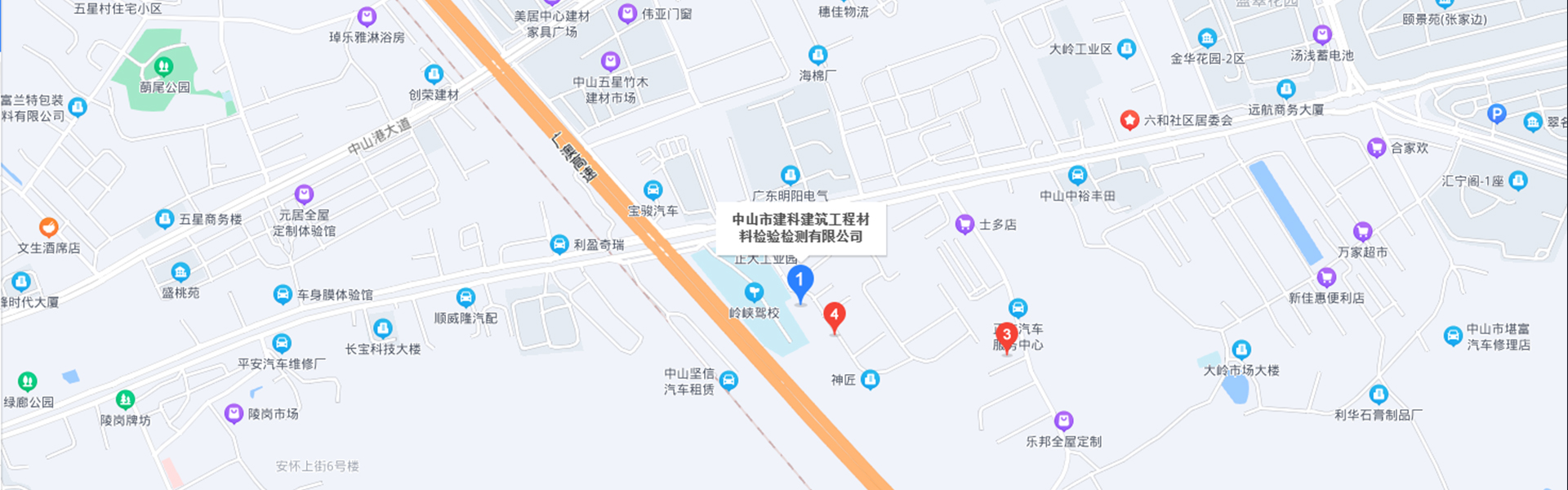
Task: Open the 陵岗市场 market marker
Action: 234,413
